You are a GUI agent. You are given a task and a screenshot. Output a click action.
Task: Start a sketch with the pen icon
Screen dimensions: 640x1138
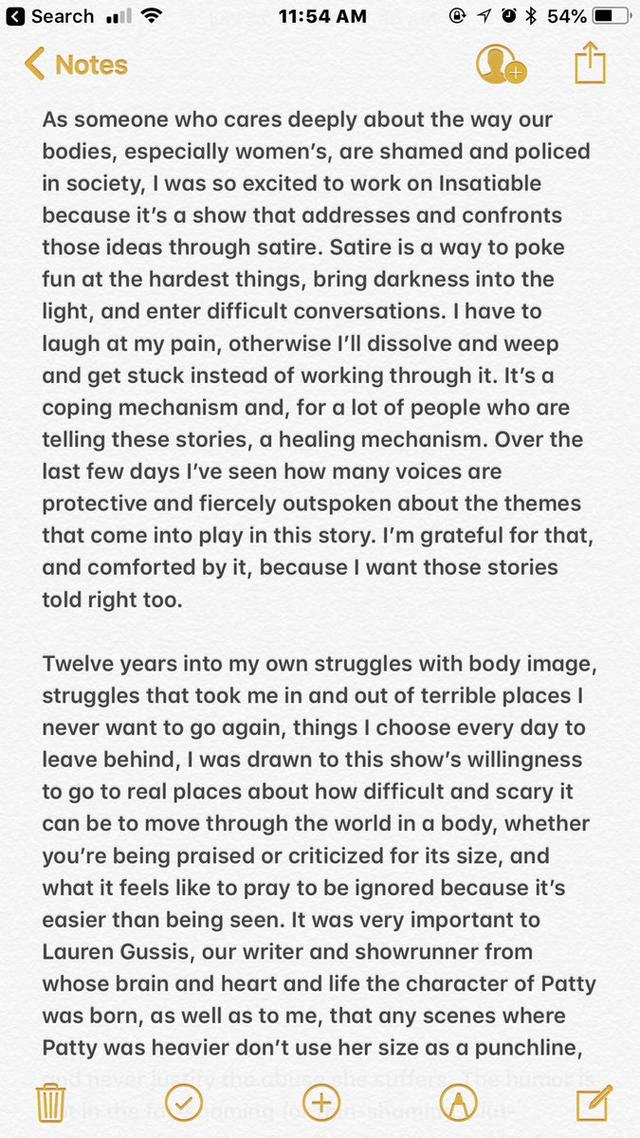458,1102
